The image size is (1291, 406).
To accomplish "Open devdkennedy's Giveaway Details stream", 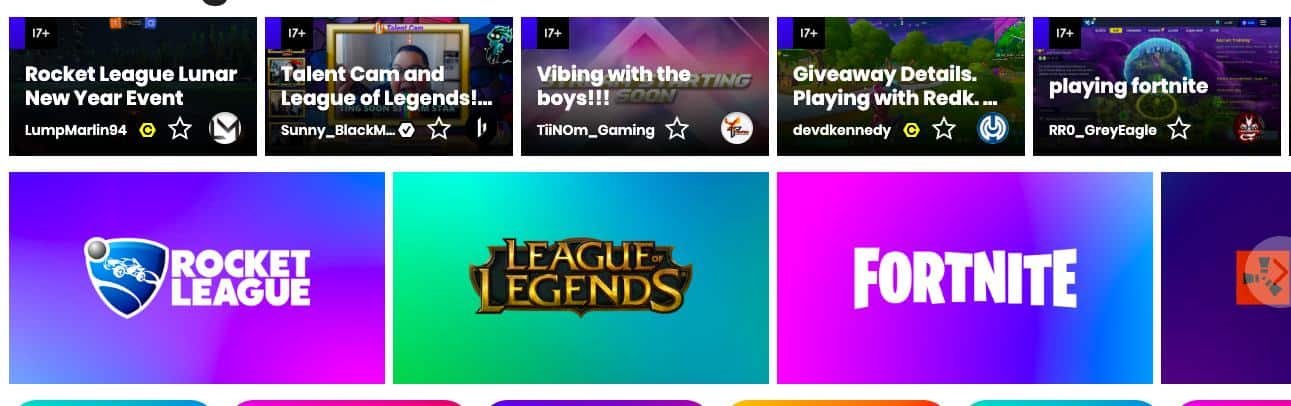I will click(895, 85).
